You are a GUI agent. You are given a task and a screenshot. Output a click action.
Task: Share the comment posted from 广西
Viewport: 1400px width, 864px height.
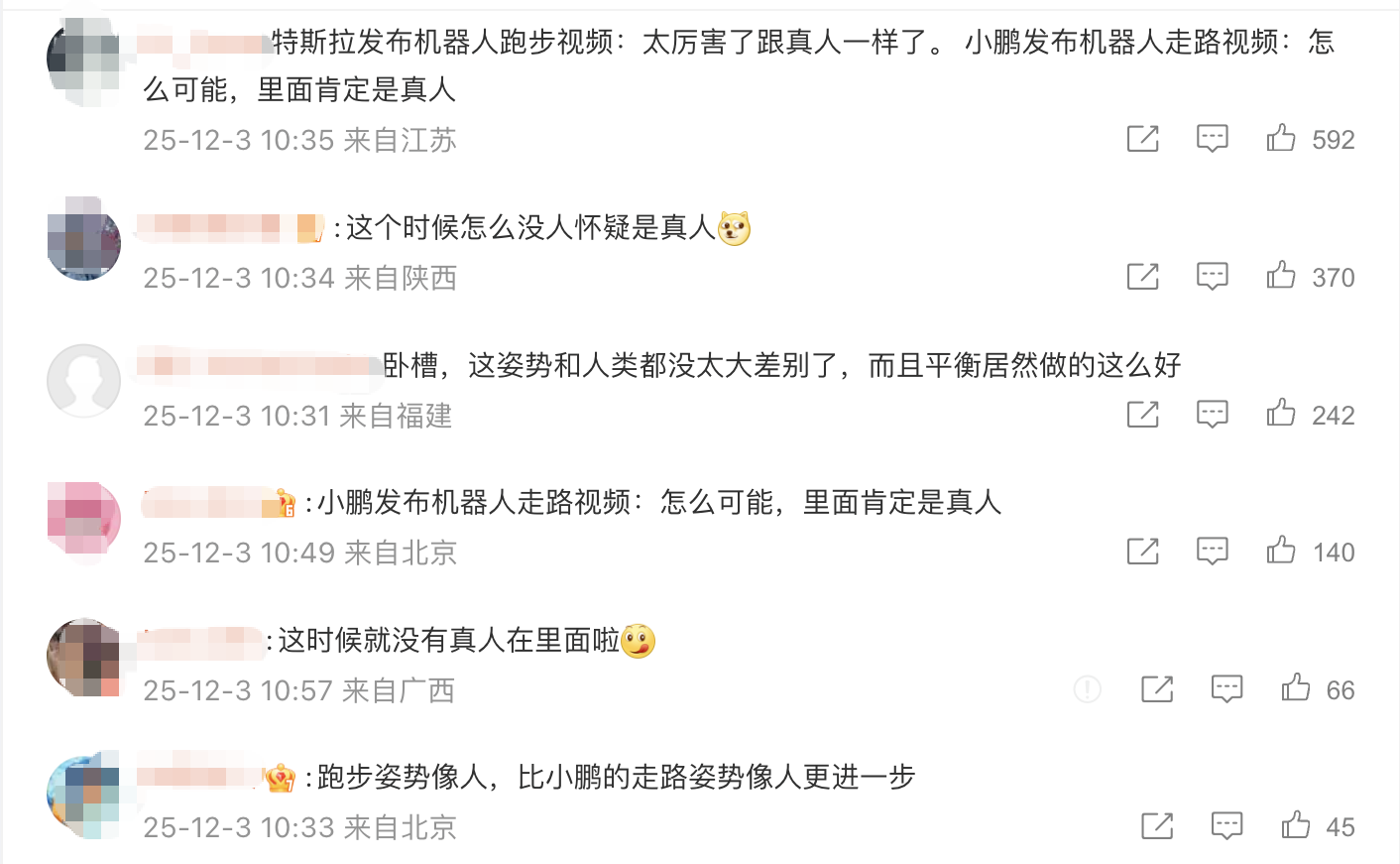(1157, 689)
